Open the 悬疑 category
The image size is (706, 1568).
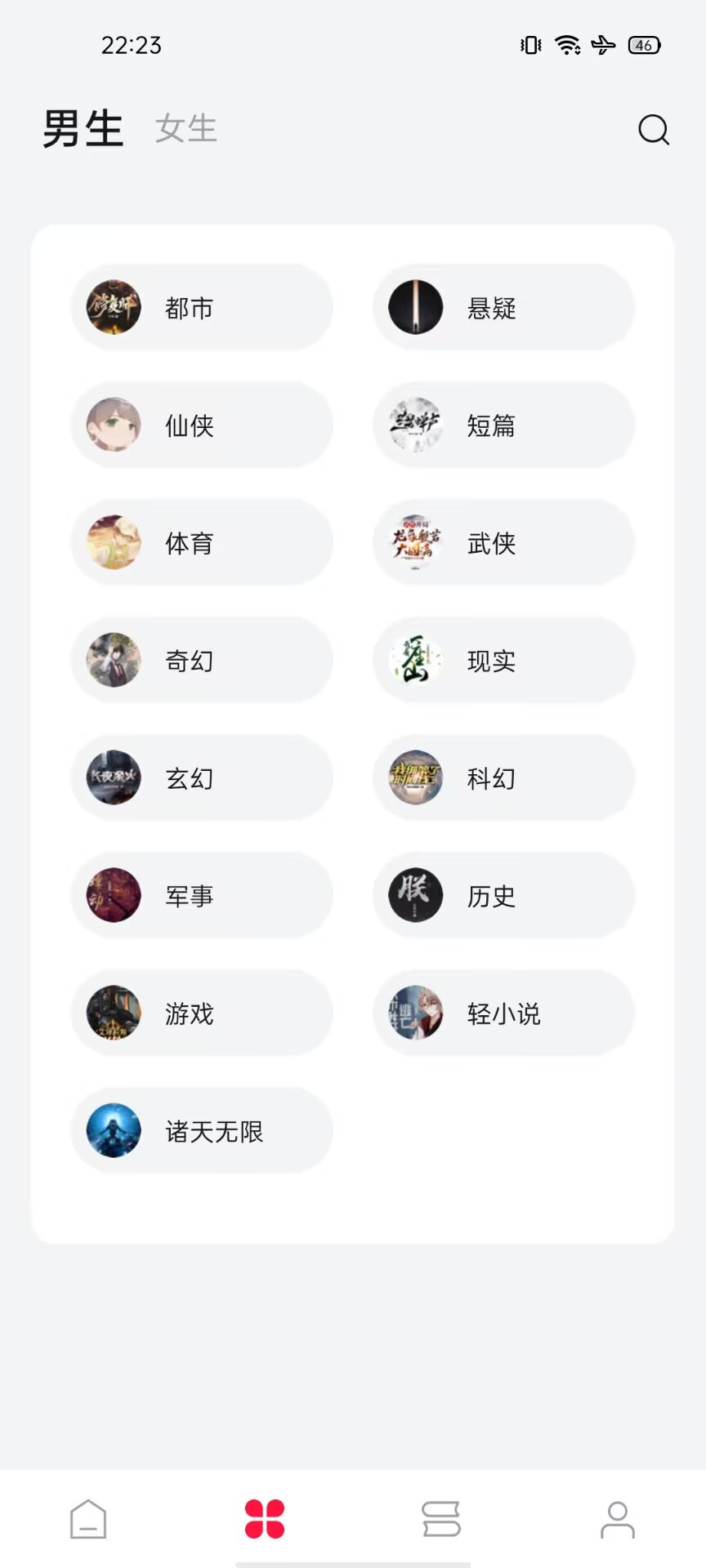[503, 308]
